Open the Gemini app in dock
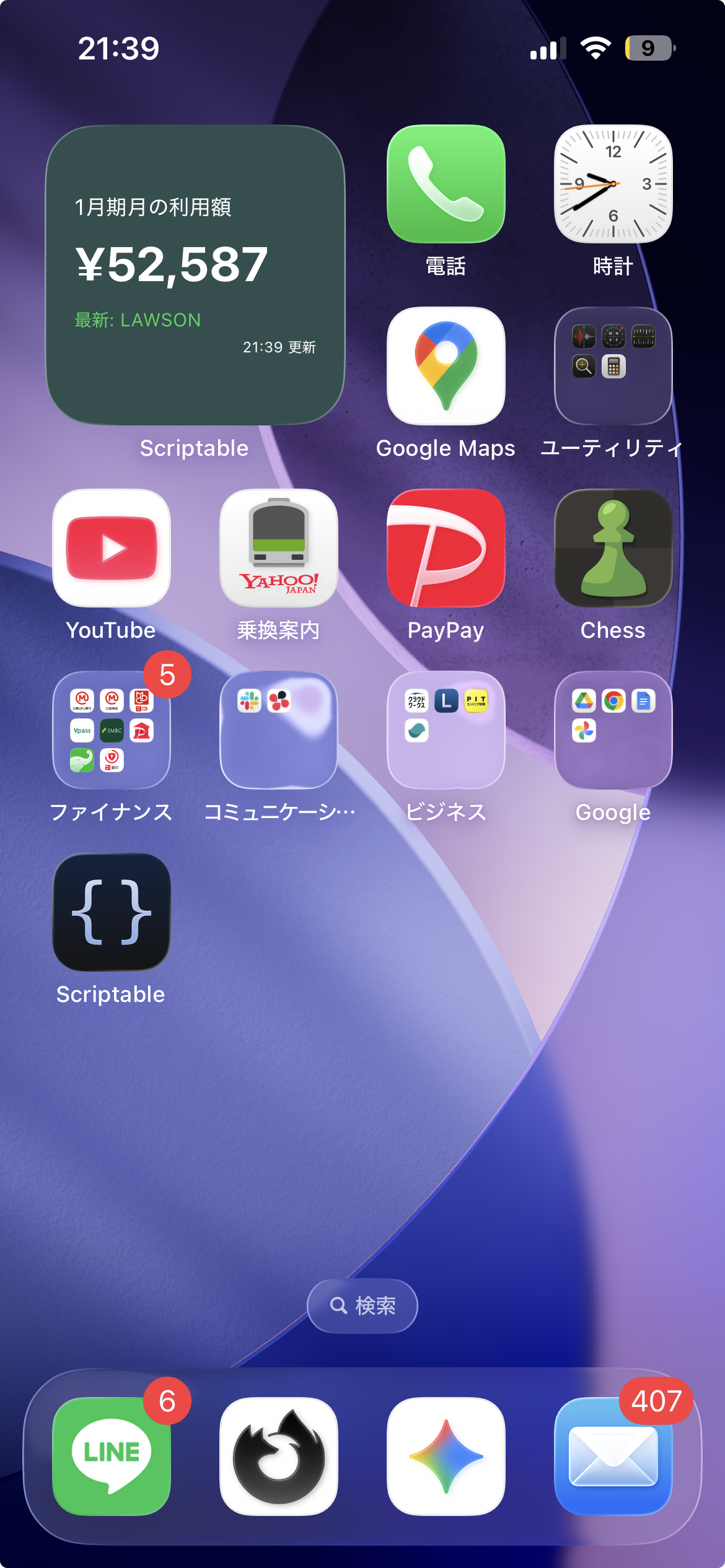This screenshot has height=1568, width=725. 446,1456
